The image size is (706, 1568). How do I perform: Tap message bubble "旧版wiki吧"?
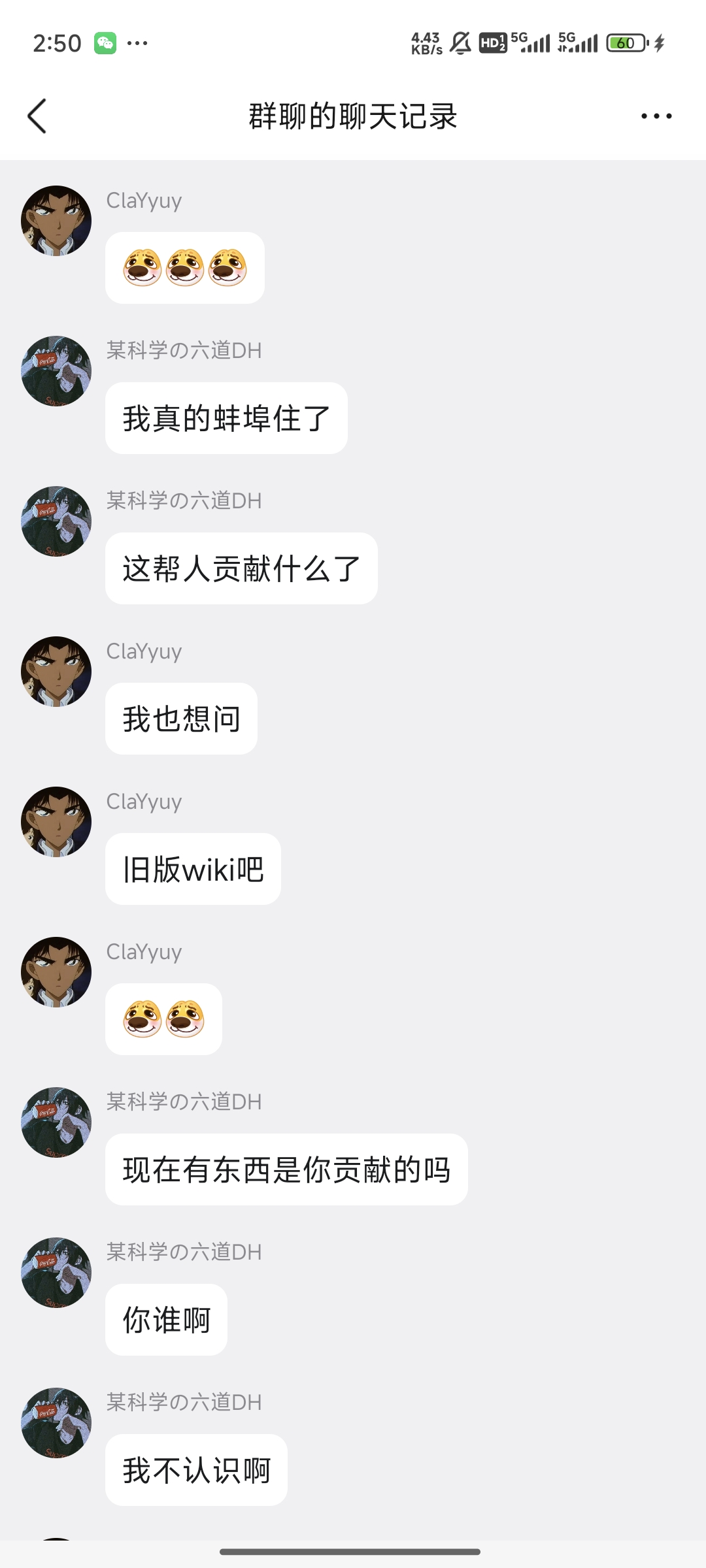(193, 869)
